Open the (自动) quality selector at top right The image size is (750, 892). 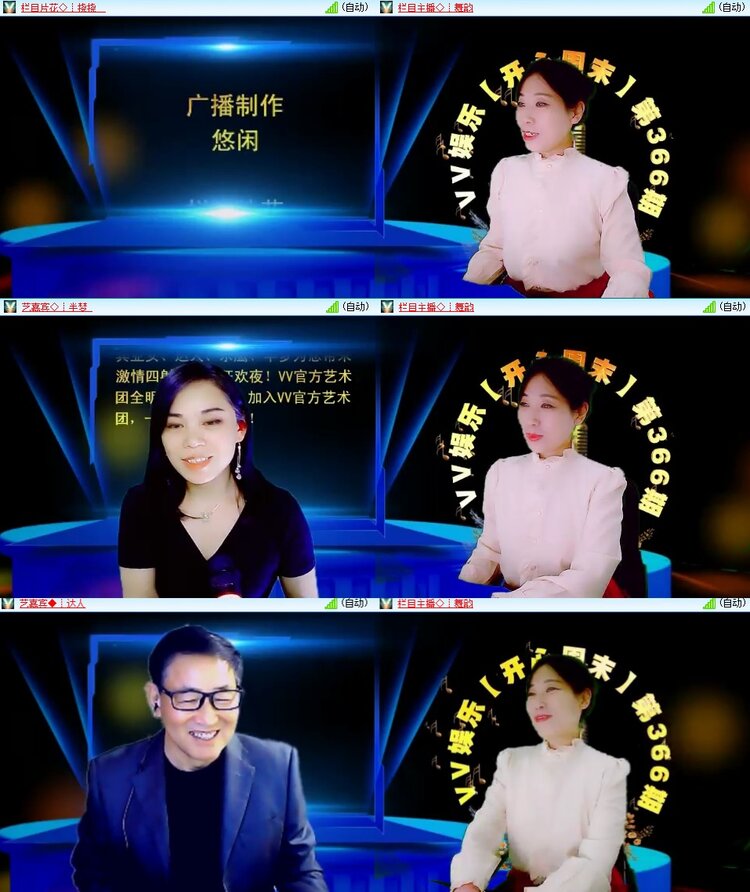(x=729, y=7)
